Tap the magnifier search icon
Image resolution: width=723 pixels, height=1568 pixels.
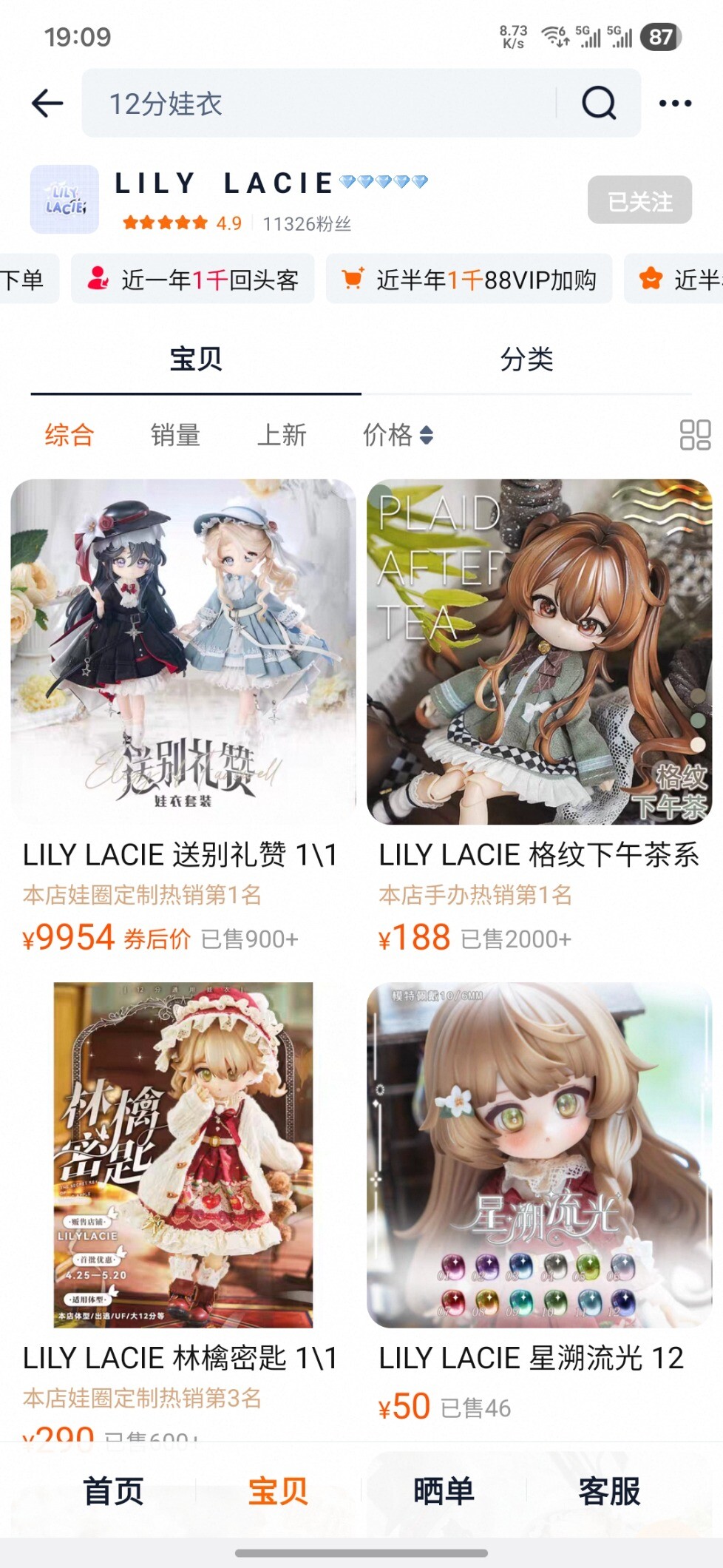point(598,104)
